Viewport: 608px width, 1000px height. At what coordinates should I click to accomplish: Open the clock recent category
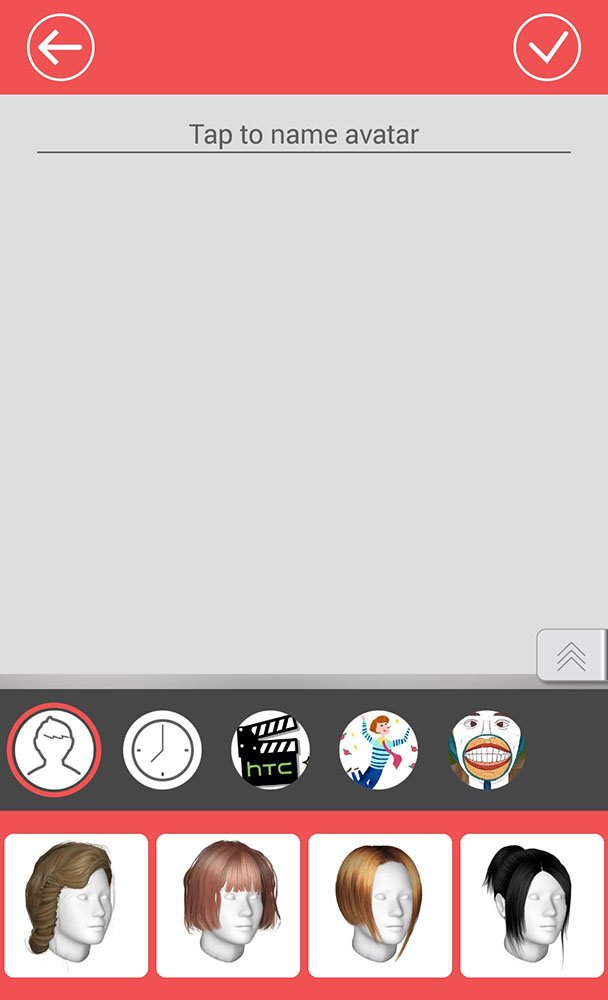point(162,749)
